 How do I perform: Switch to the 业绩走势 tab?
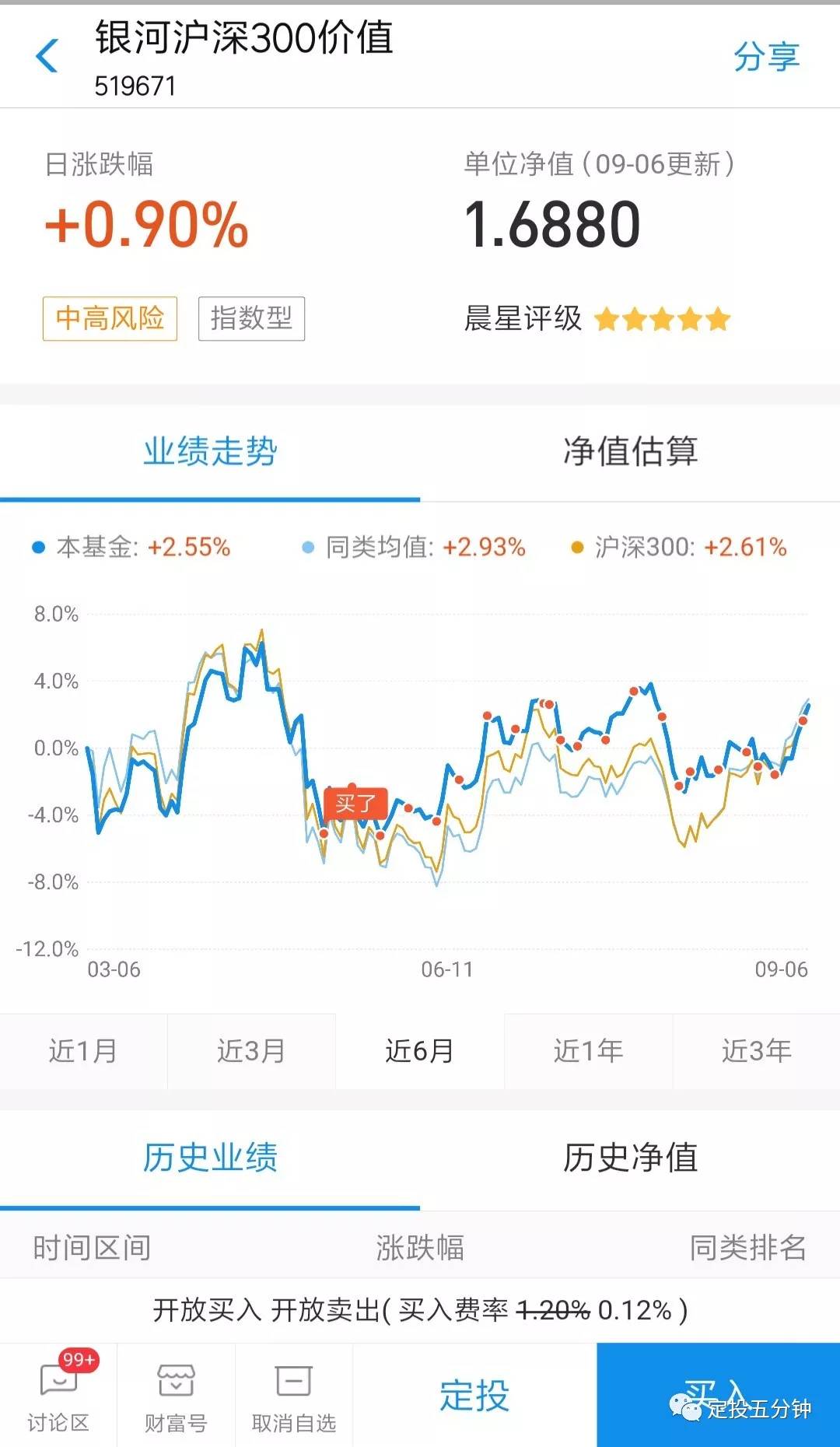point(210,451)
